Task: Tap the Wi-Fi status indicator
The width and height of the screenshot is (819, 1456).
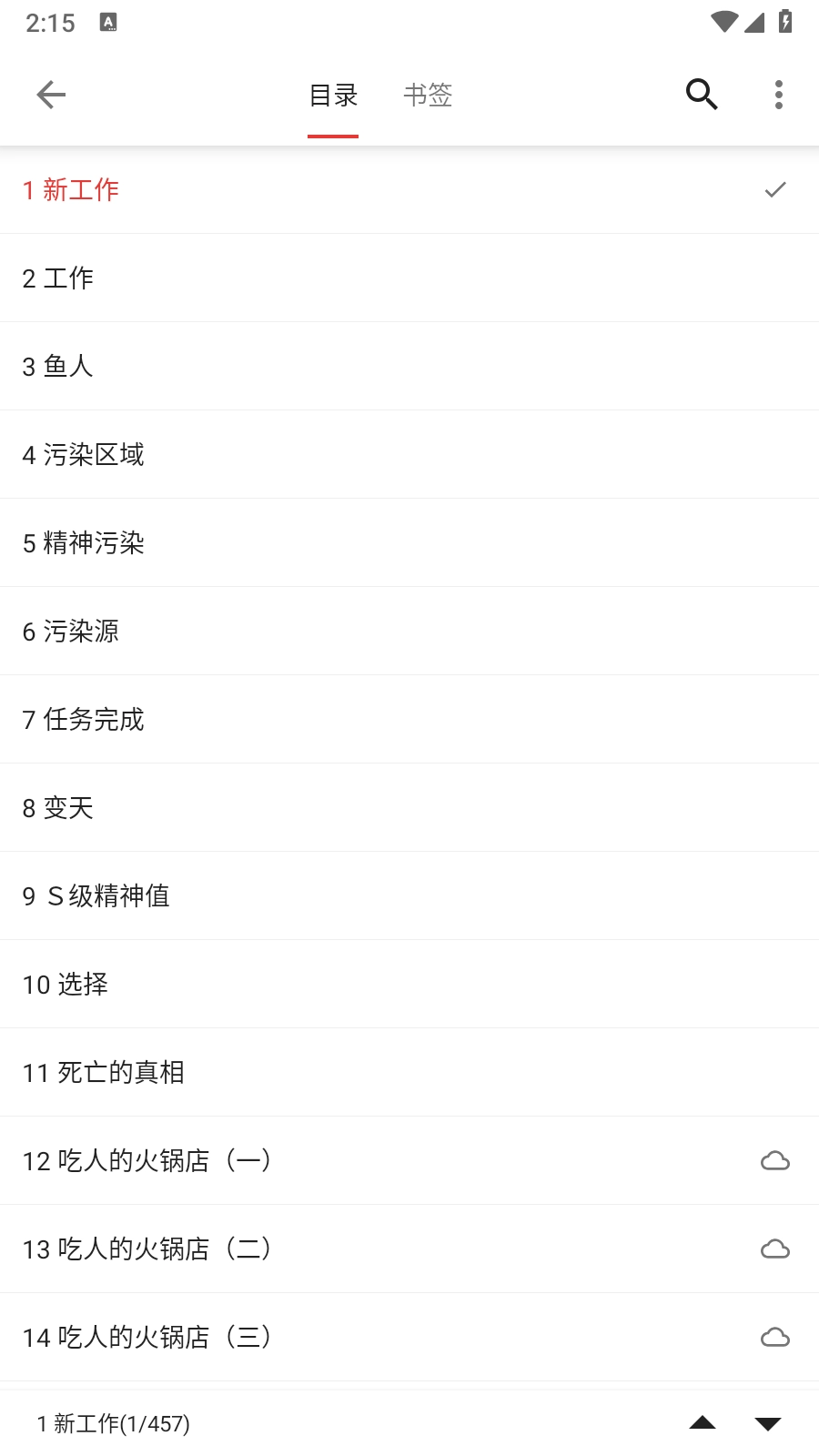Action: pyautogui.click(x=725, y=23)
